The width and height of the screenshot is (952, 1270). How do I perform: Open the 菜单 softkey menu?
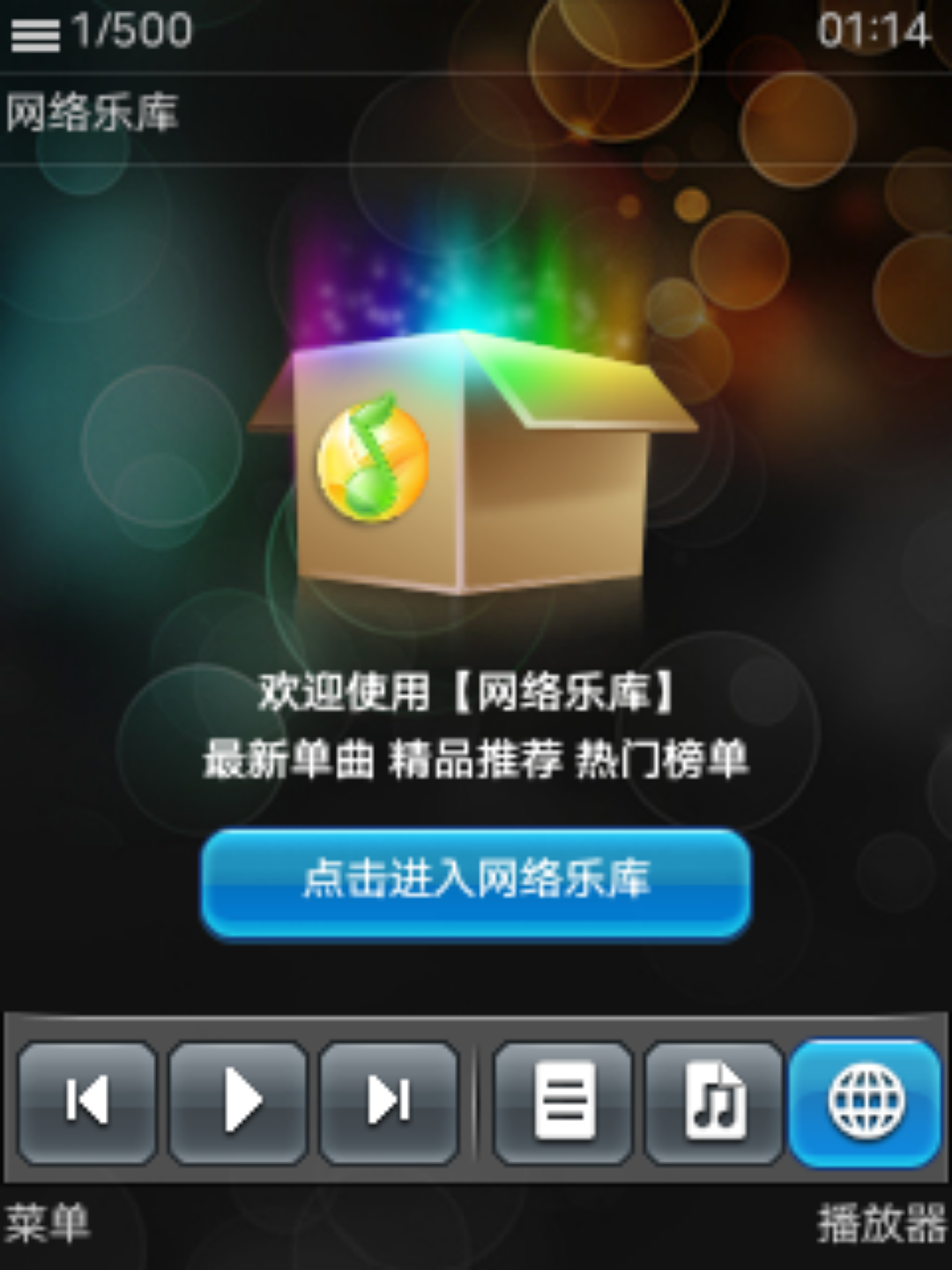coord(48,1224)
